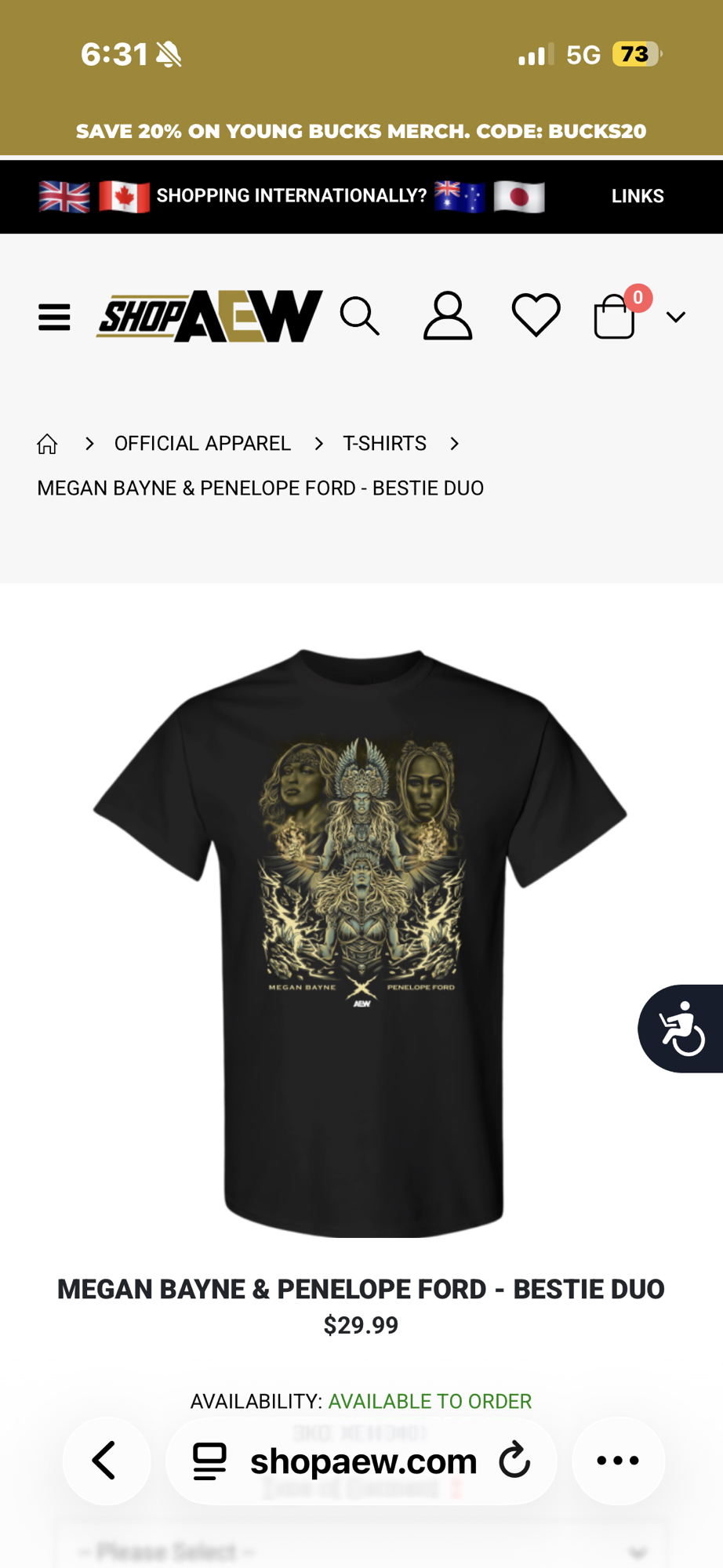Screen dimensions: 723x1568
Task: Open T-Shirts breadcrumb
Action: tap(384, 444)
